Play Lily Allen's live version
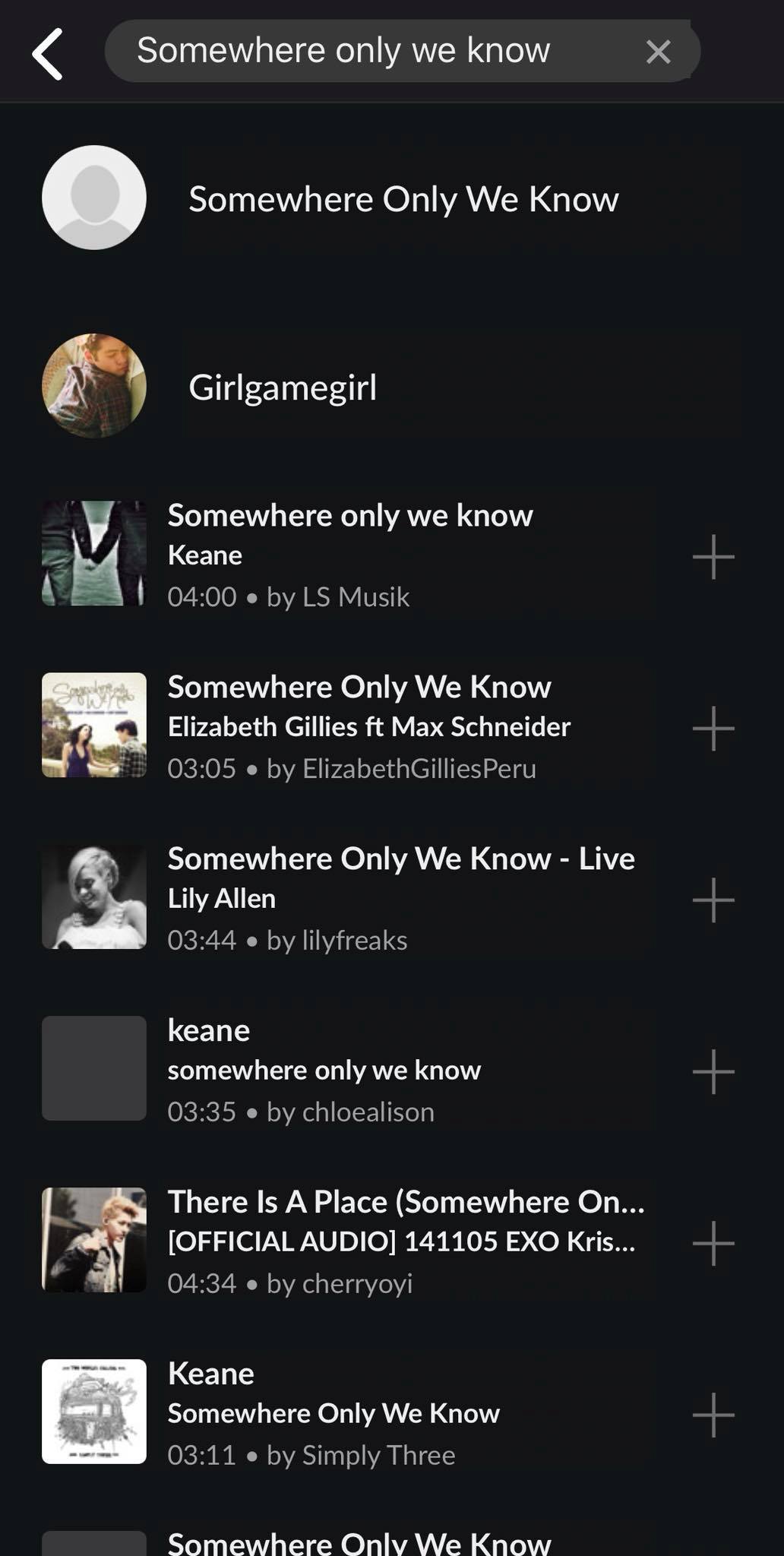The width and height of the screenshot is (784, 1556). coord(349,898)
